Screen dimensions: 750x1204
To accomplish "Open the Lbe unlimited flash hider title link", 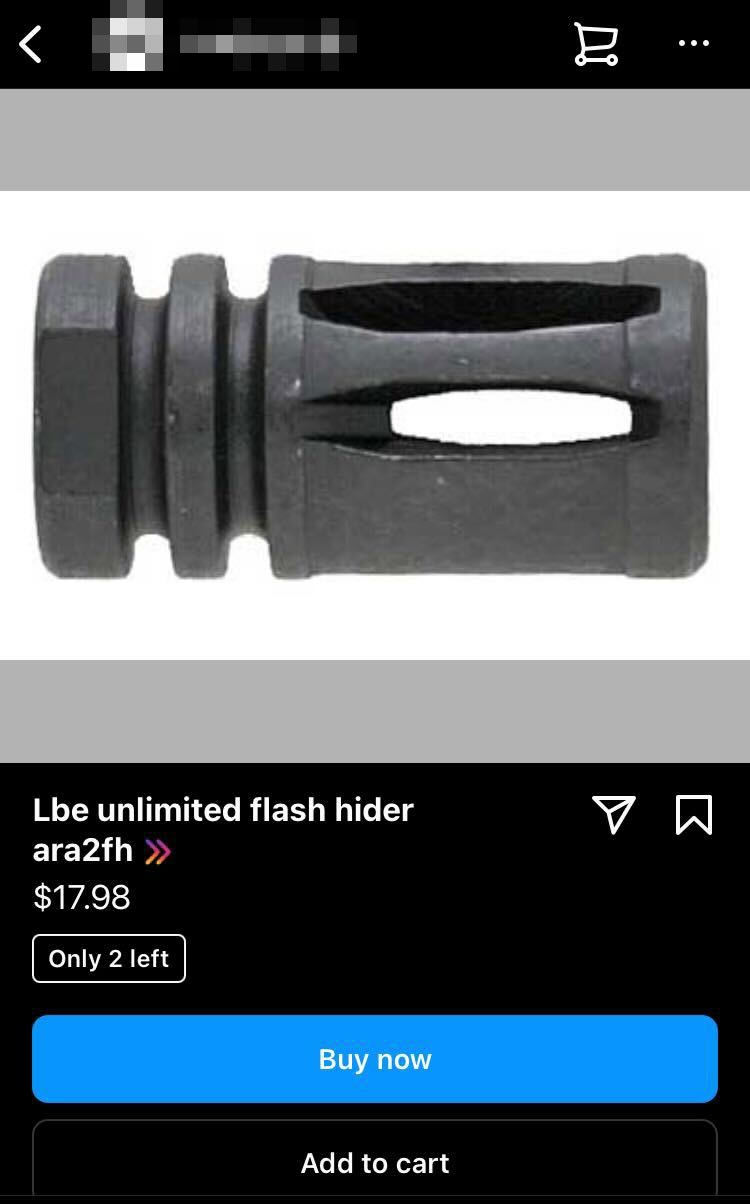I will (x=223, y=829).
